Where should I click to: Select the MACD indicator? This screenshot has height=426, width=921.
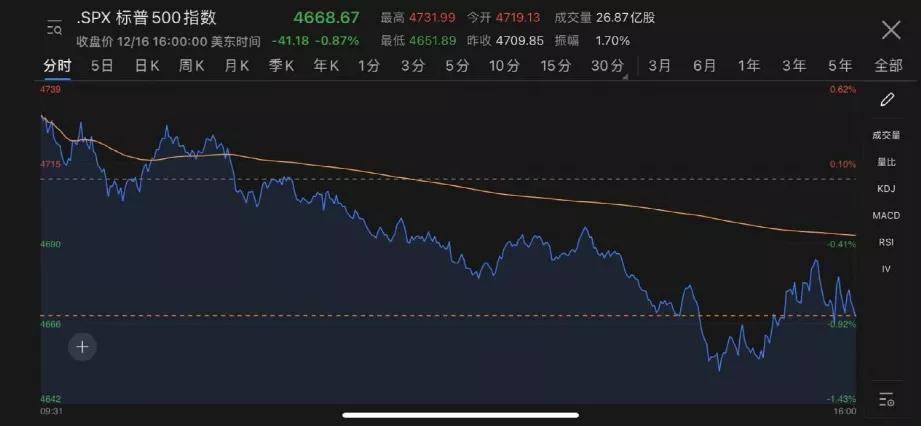(x=886, y=215)
